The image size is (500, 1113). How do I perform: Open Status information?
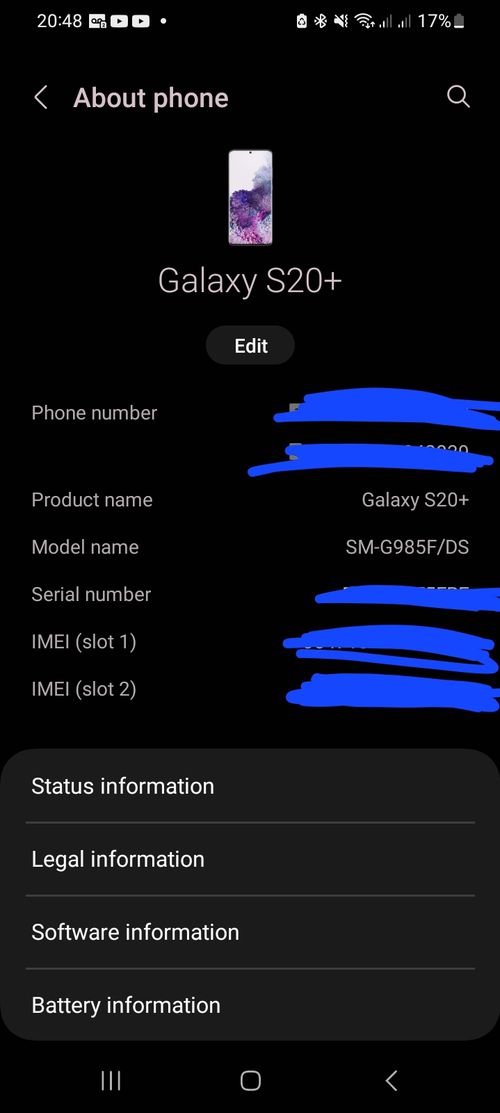[250, 786]
